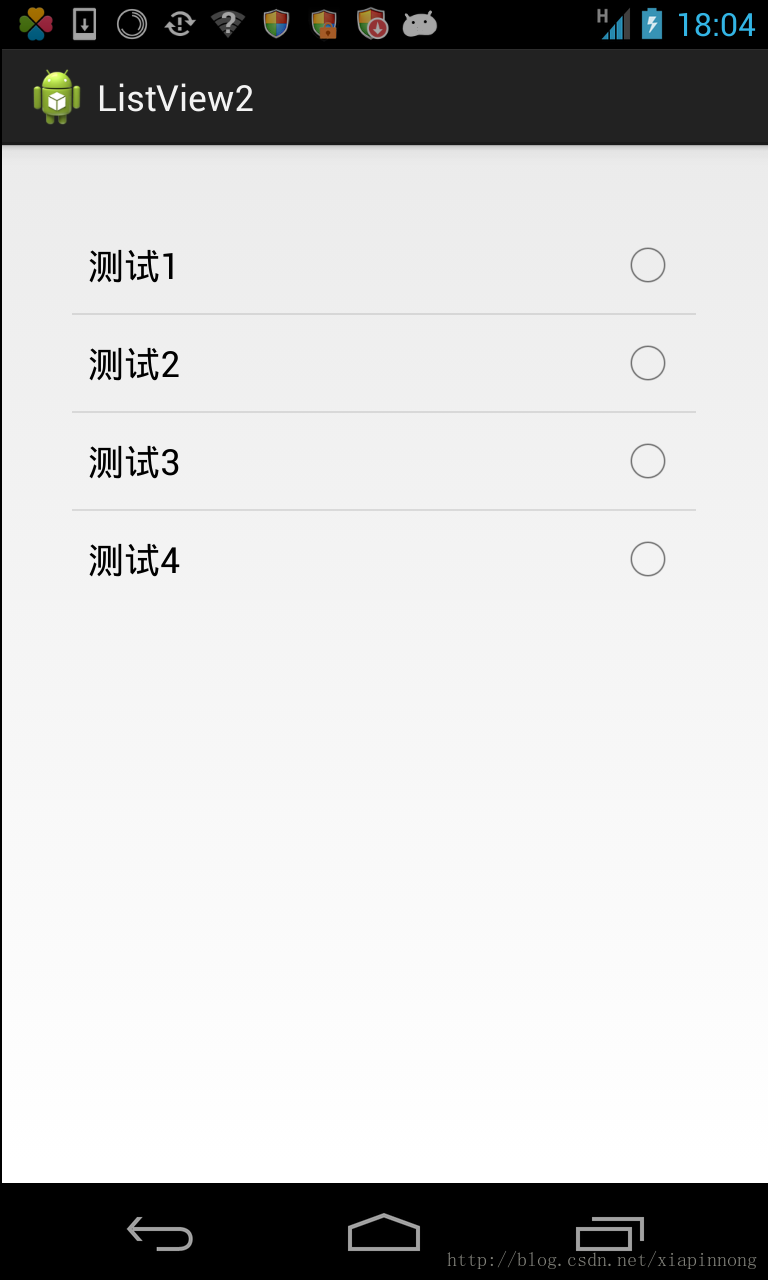Tap the system back button
Screen dimensions: 768x1280
click(160, 1233)
